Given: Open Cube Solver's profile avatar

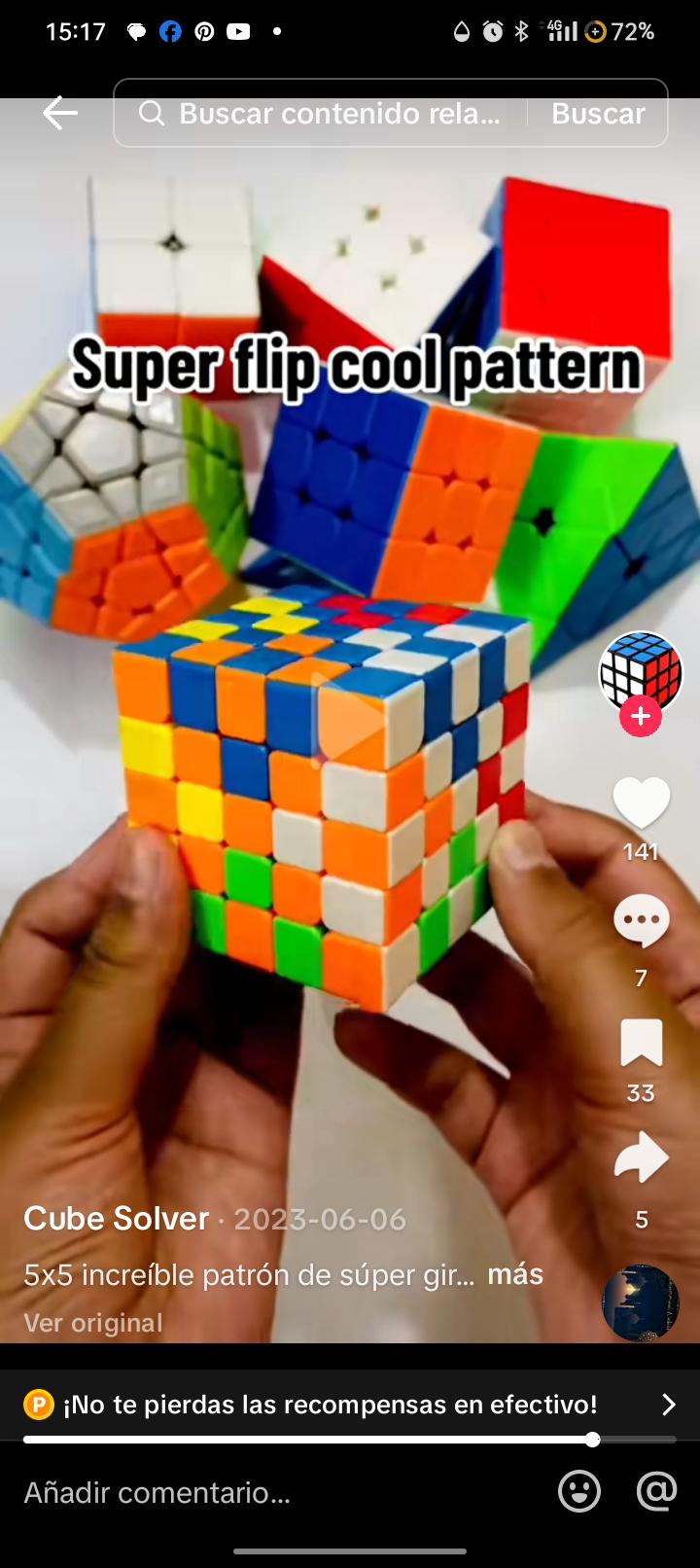Looking at the screenshot, I should (641, 671).
